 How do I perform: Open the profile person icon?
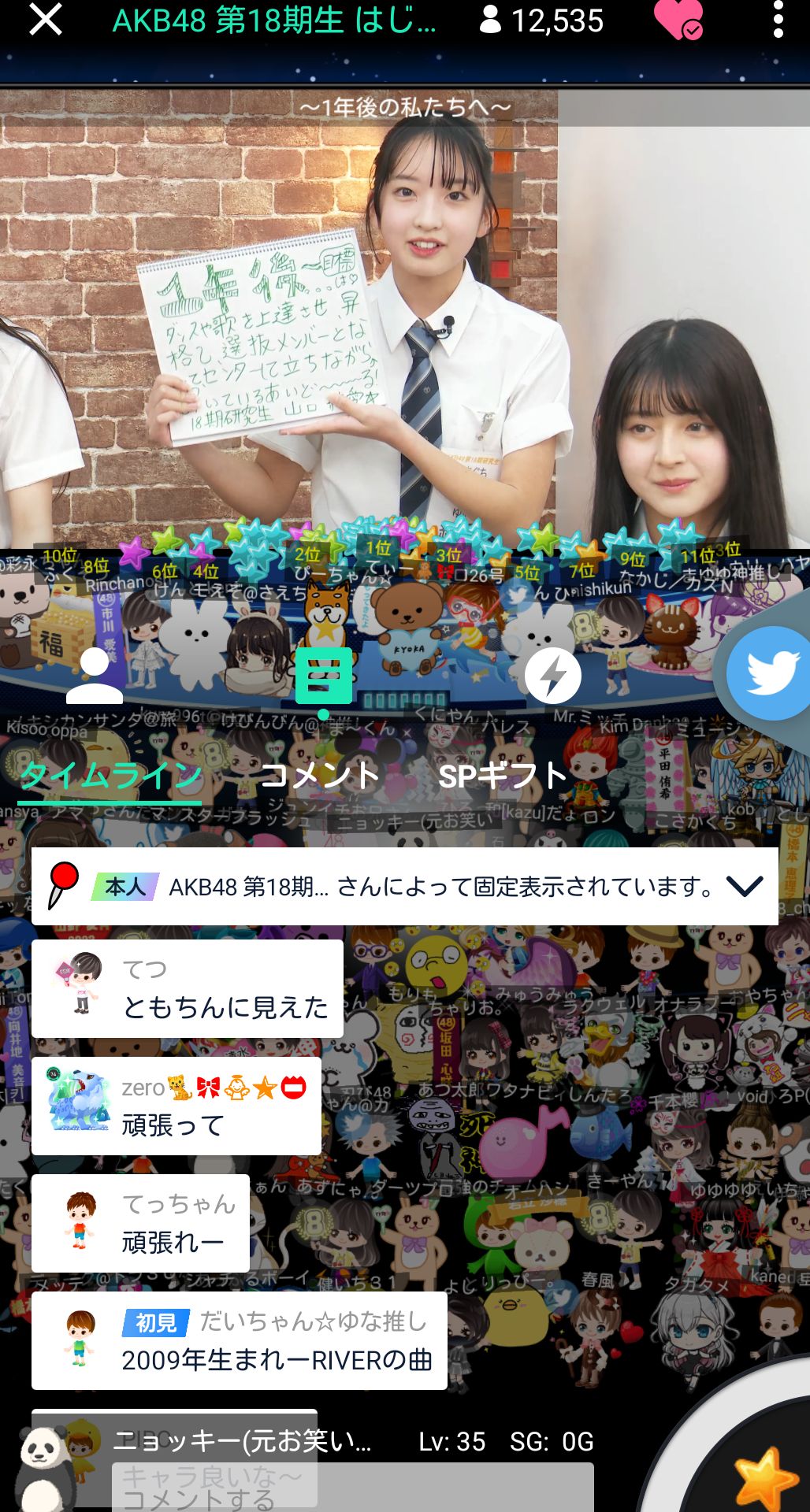point(95,676)
